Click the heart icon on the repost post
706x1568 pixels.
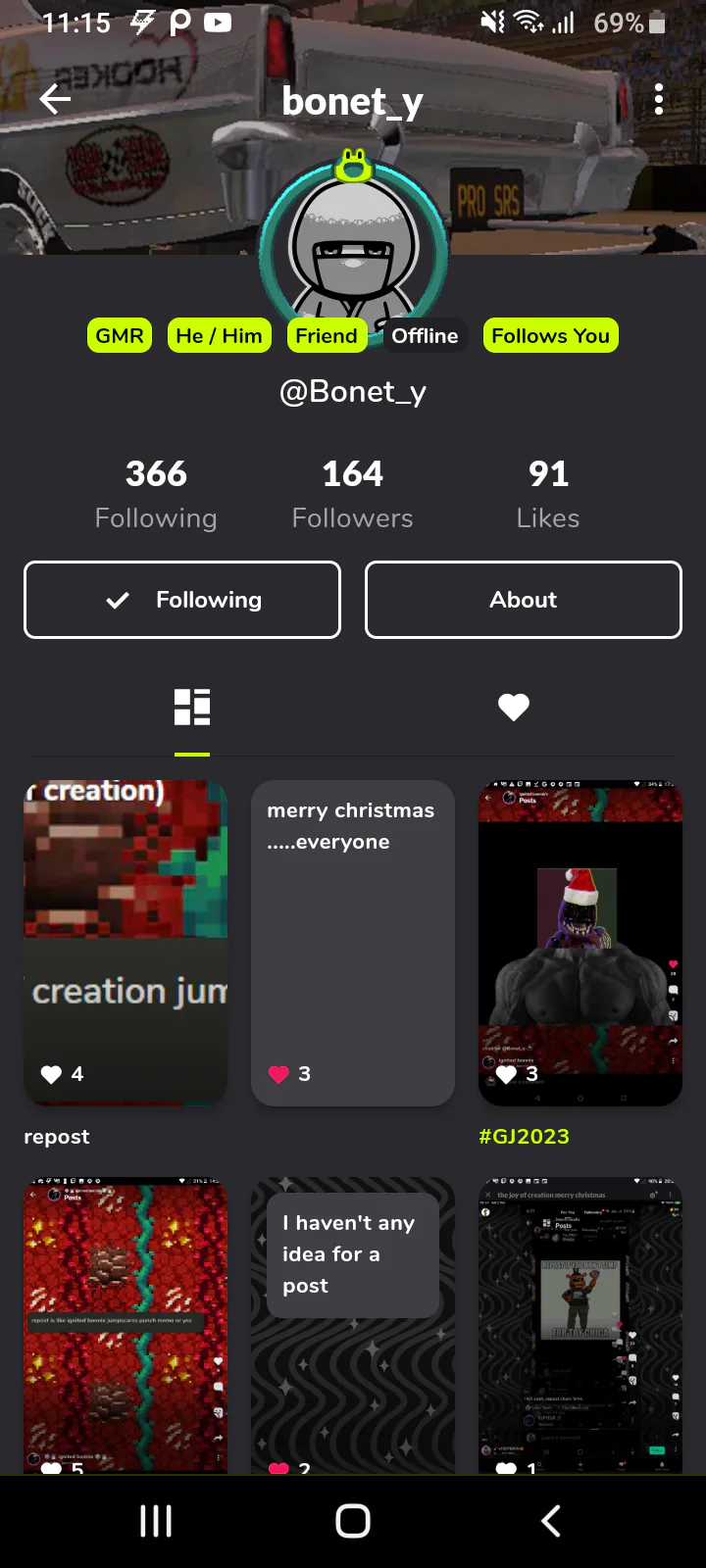51,1074
